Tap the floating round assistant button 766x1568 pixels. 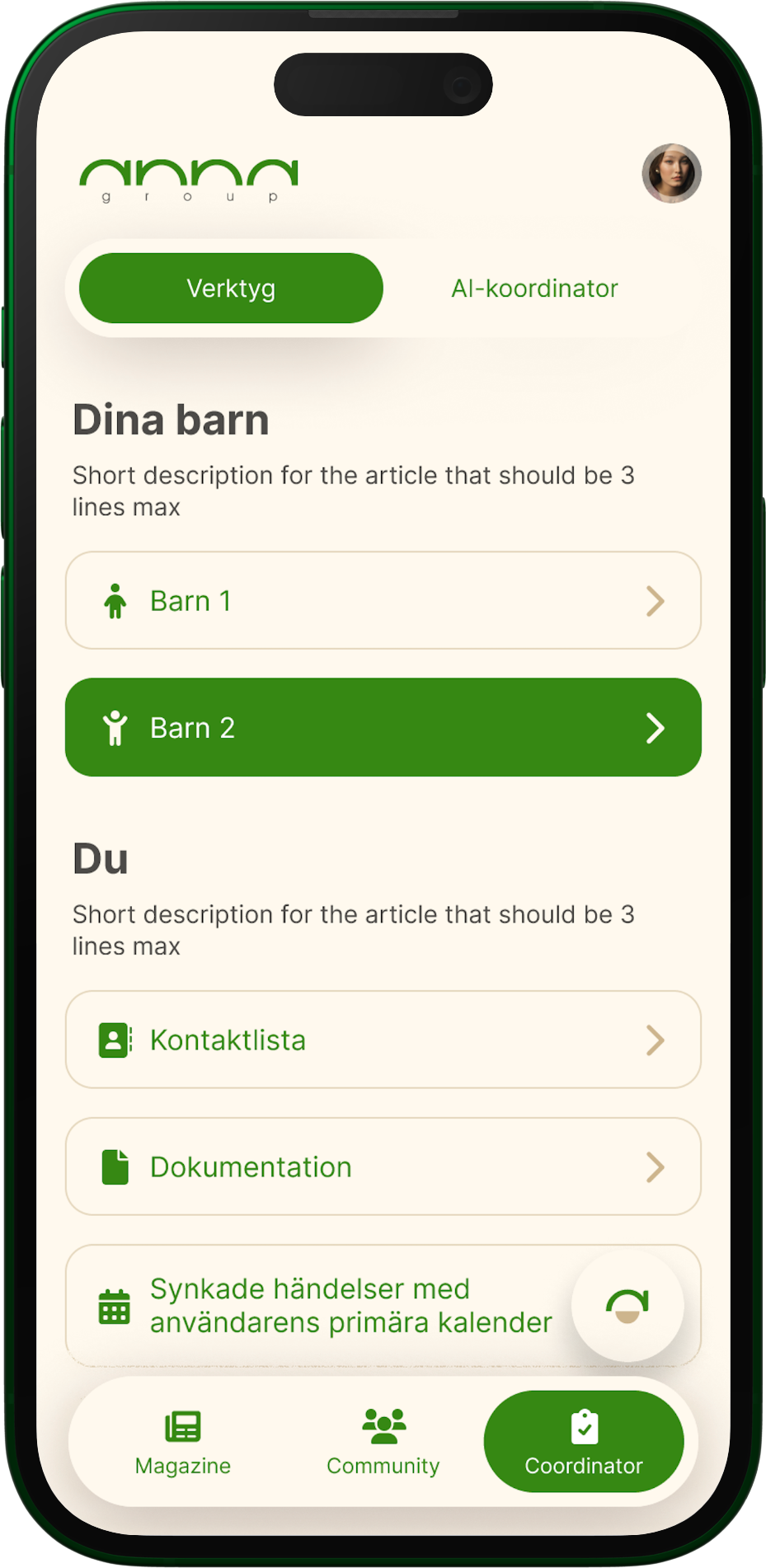click(627, 1306)
